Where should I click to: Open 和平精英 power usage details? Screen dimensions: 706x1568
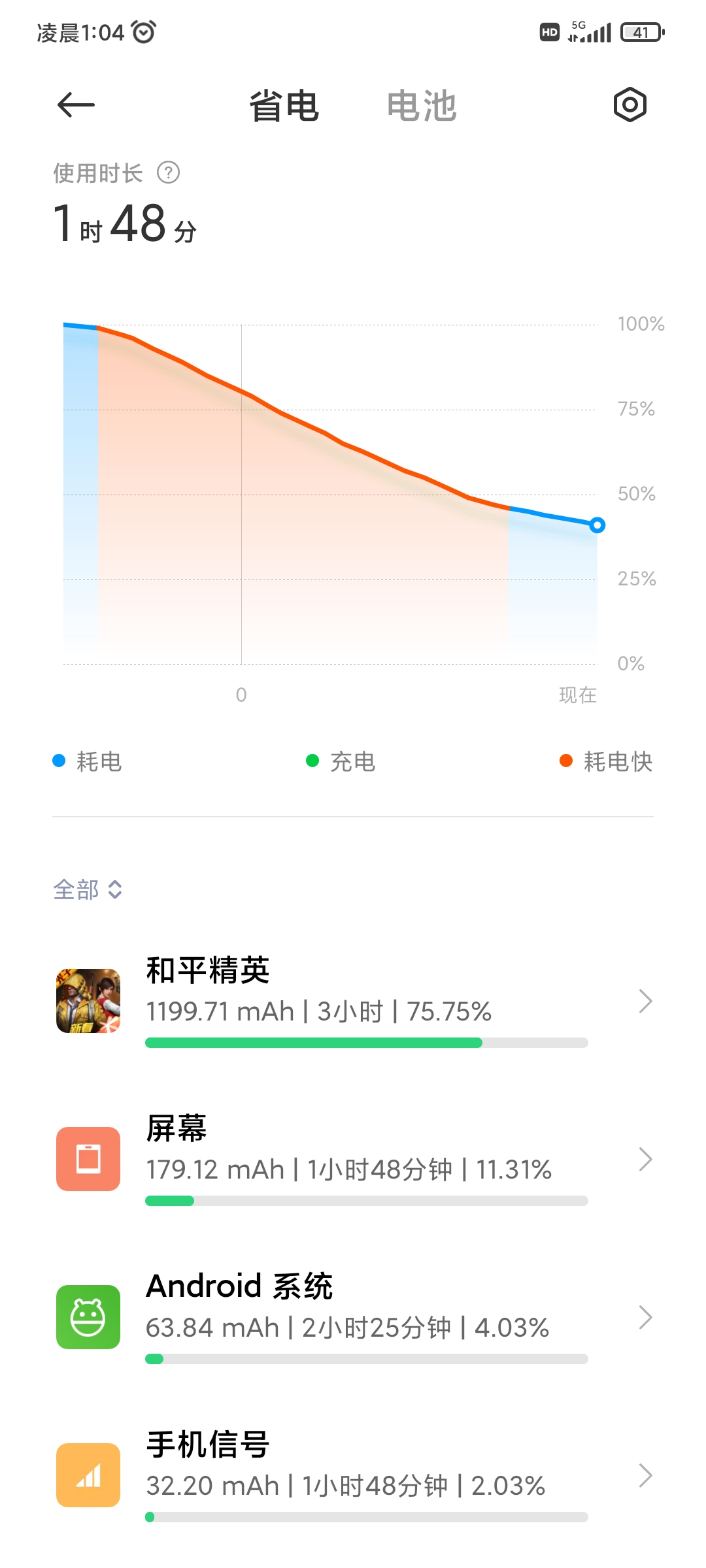[x=353, y=1001]
